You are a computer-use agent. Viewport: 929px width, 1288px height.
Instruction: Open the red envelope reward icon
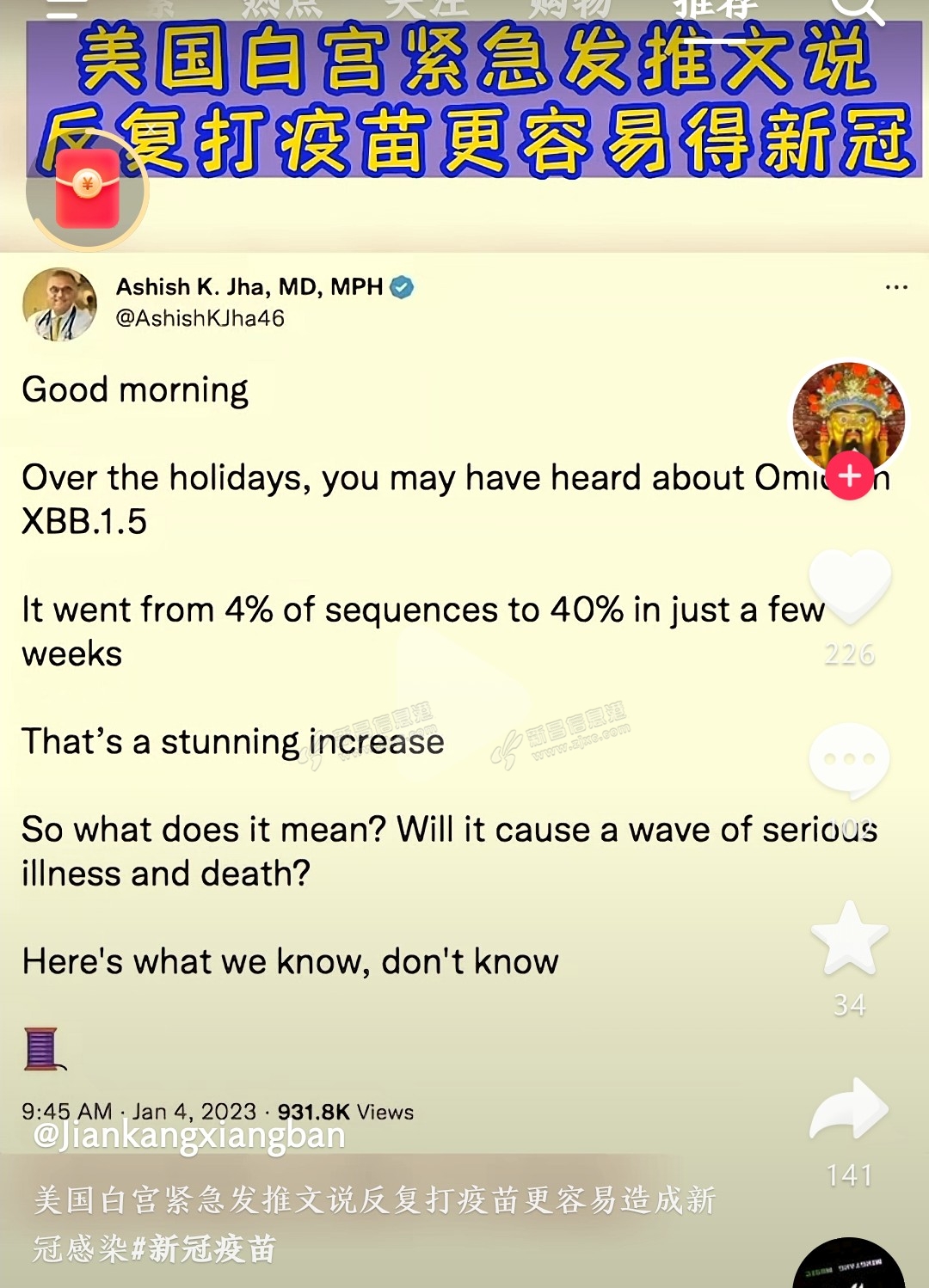pyautogui.click(x=88, y=190)
